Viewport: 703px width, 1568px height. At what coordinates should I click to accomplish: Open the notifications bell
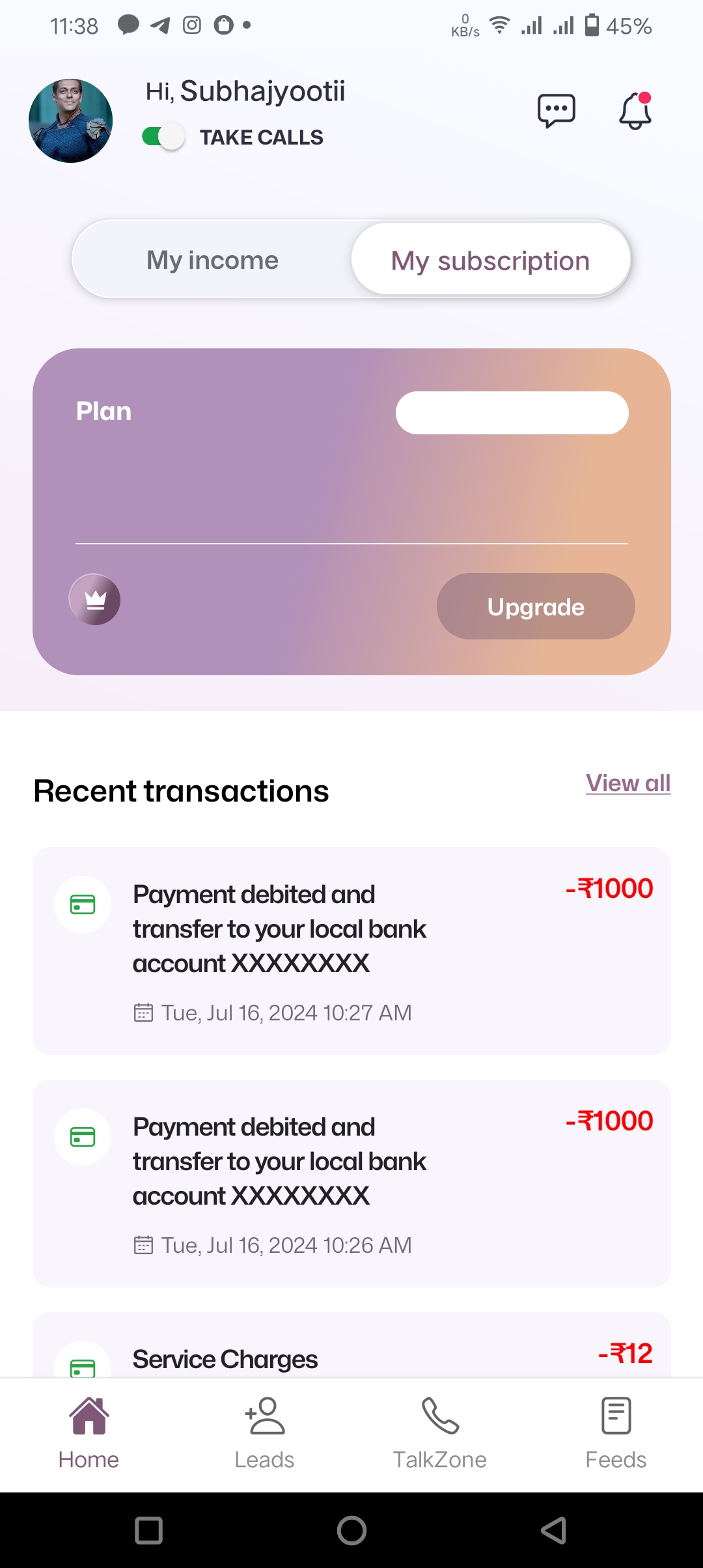[x=635, y=111]
